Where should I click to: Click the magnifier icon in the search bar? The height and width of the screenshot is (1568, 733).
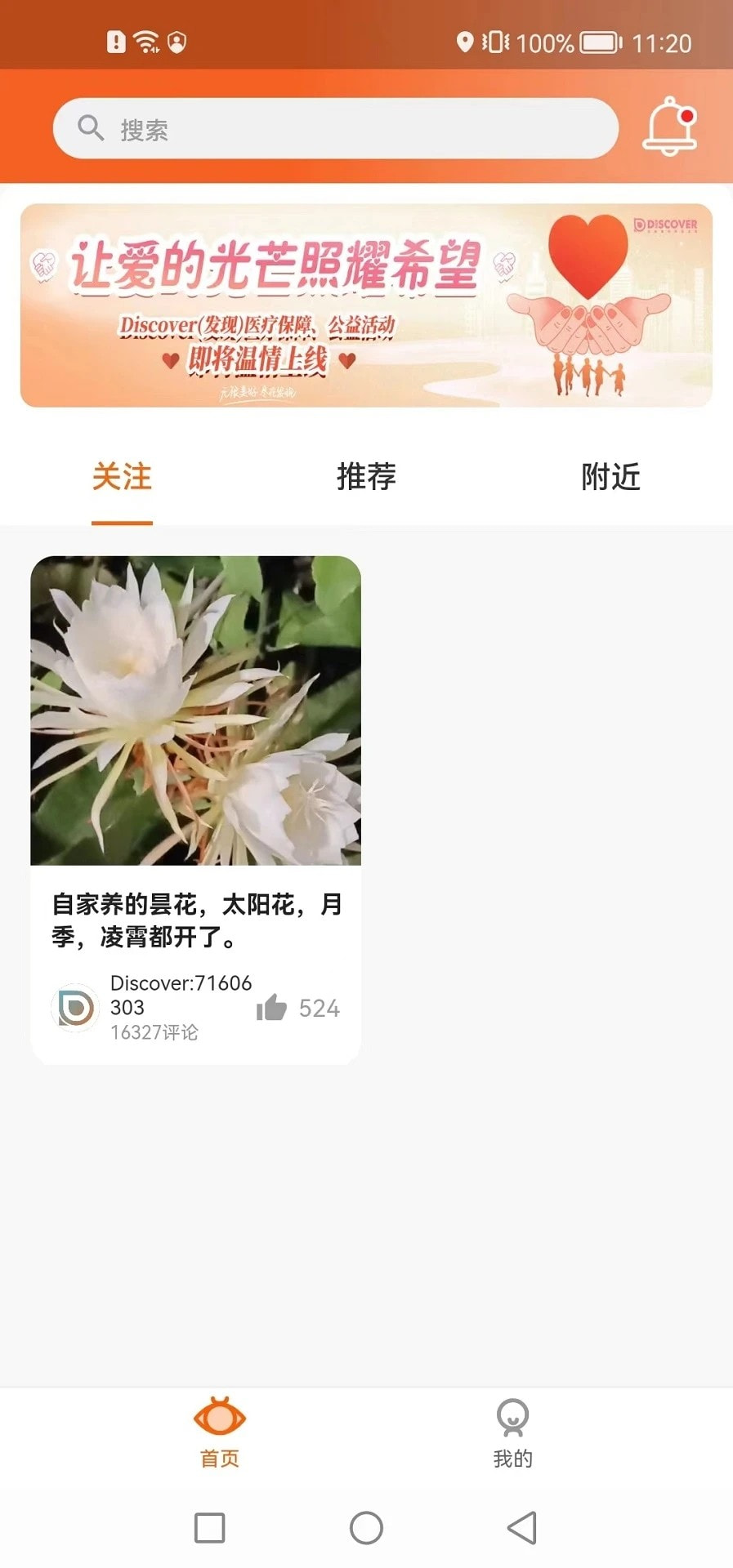tap(90, 128)
